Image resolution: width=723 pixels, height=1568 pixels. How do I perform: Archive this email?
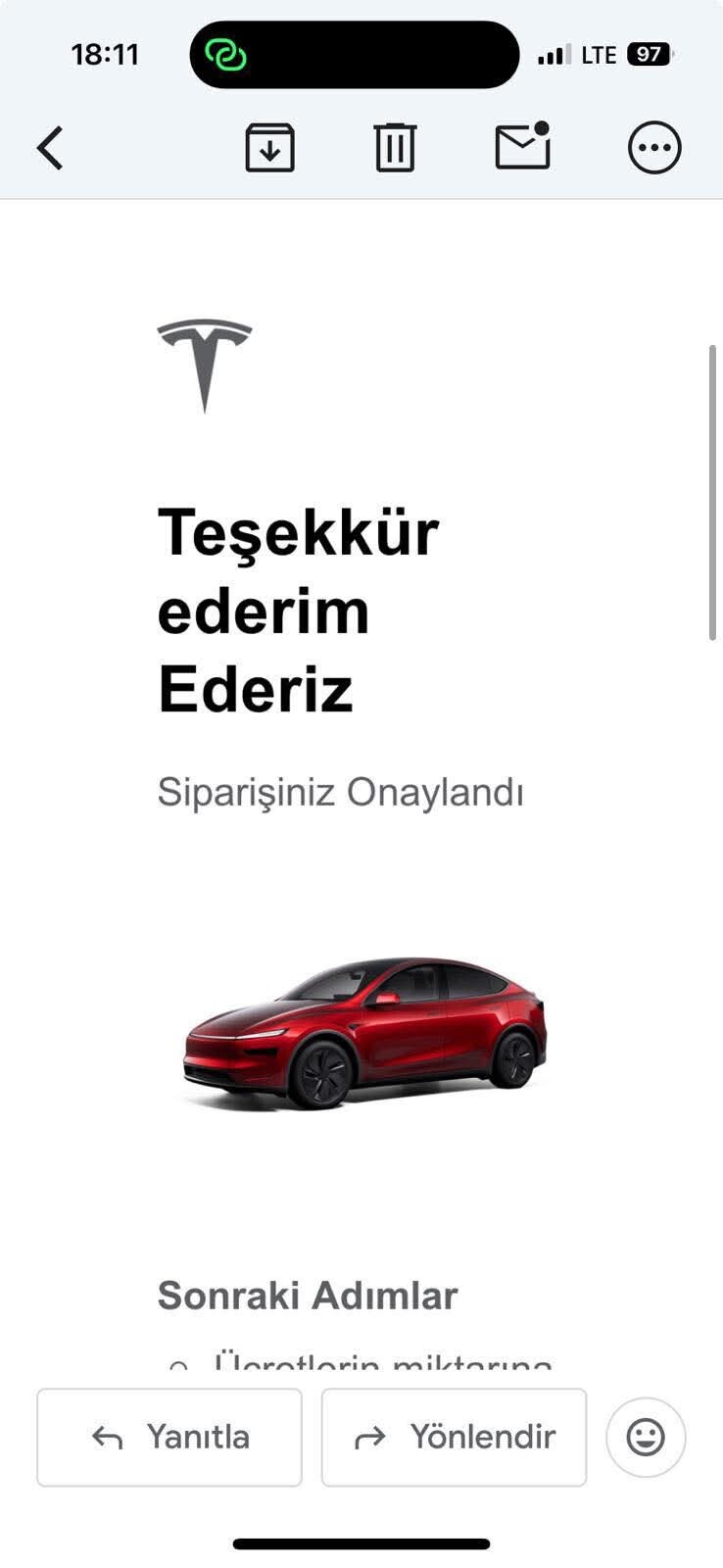[x=270, y=148]
